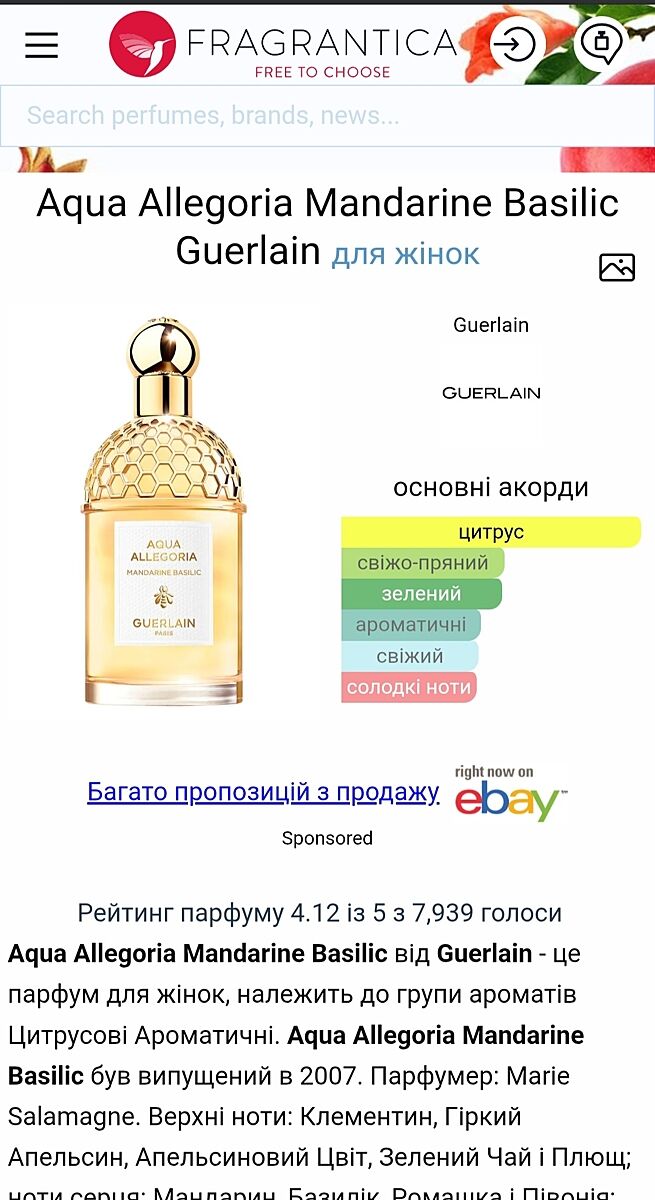Tap the login arrow icon

pyautogui.click(x=516, y=44)
